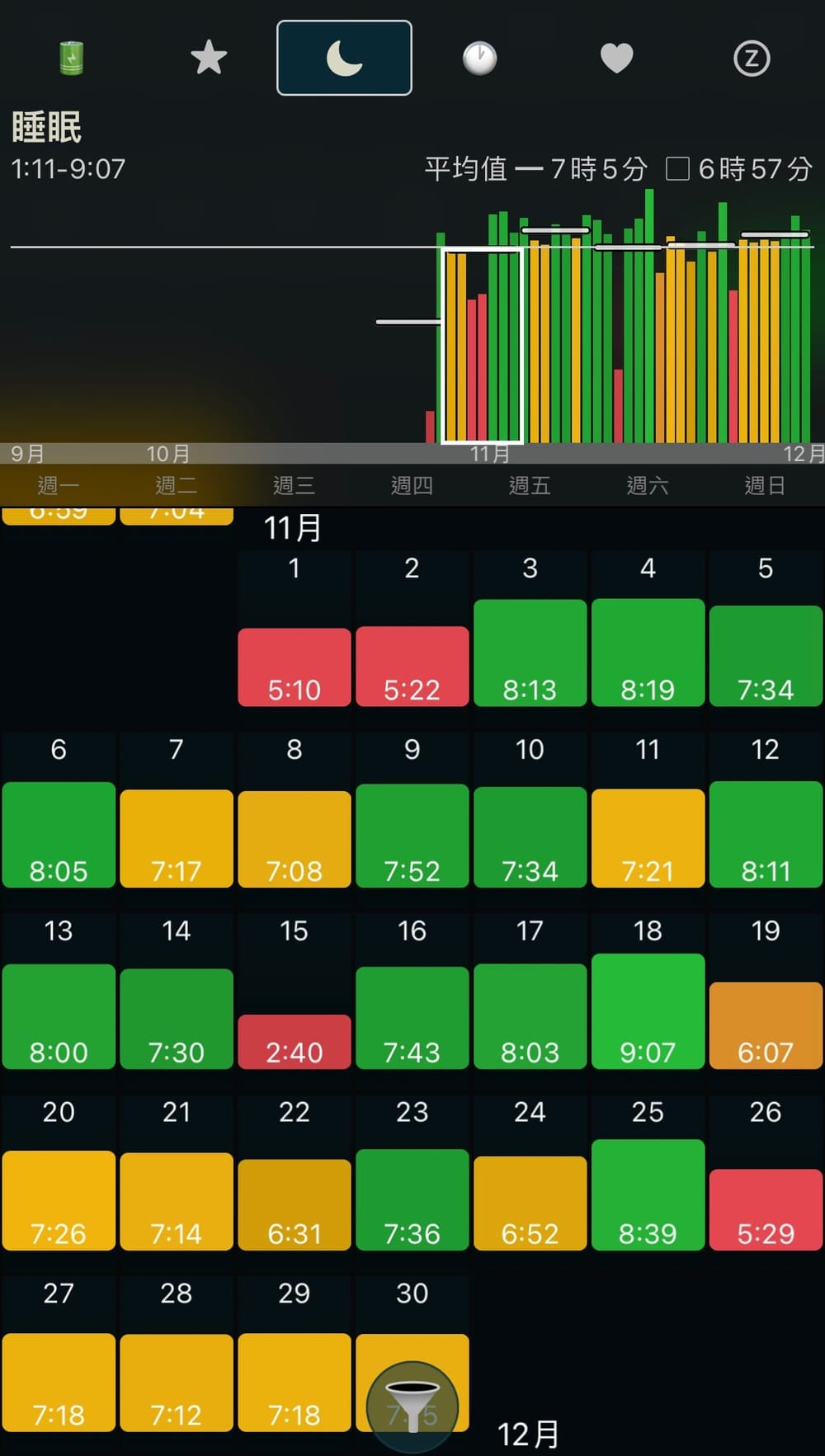Select the moon sleep tab
The width and height of the screenshot is (825, 1456).
pyautogui.click(x=344, y=59)
